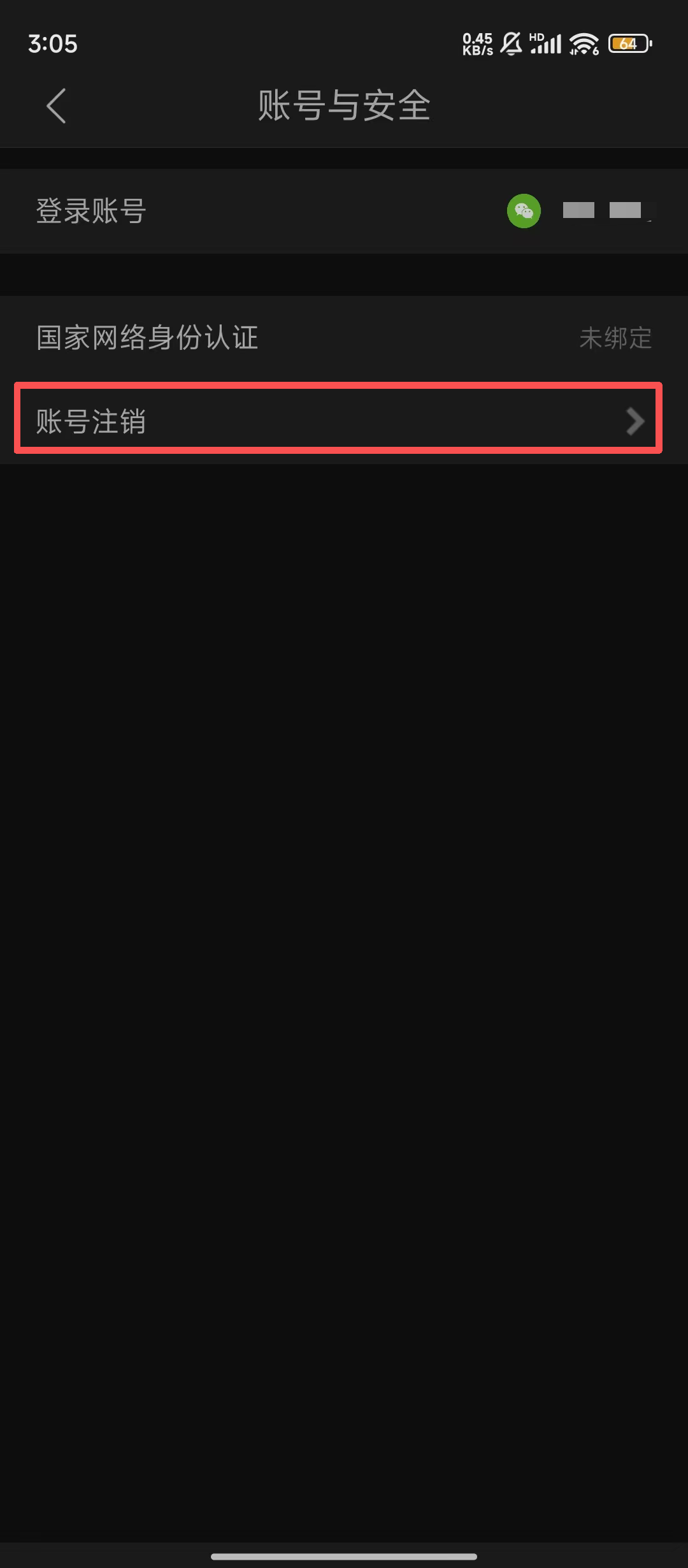Open 国家网络身份认证 binding
This screenshot has width=688, height=1568.
(344, 338)
